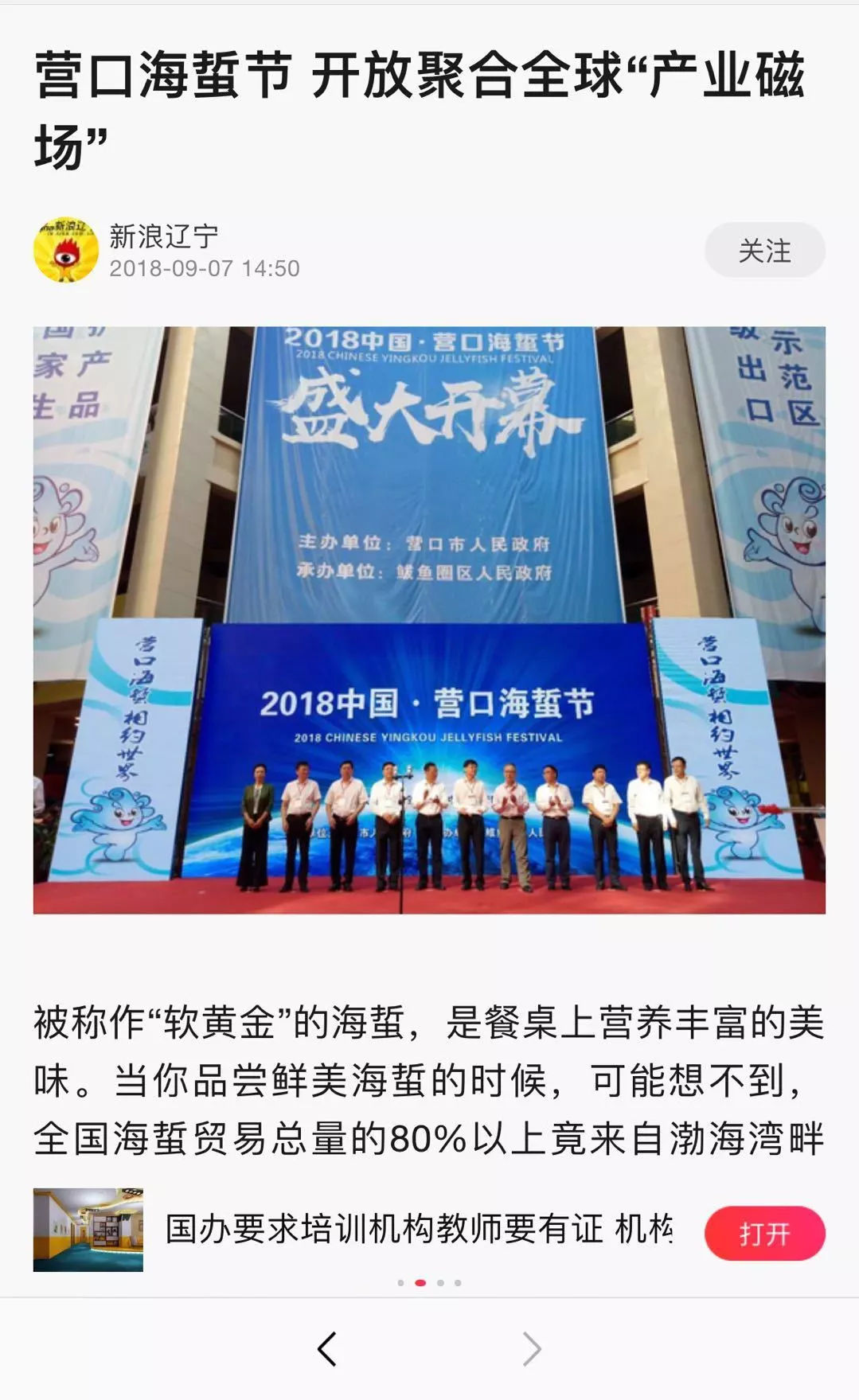
Task: Go back with the left arrow
Action: (327, 1348)
